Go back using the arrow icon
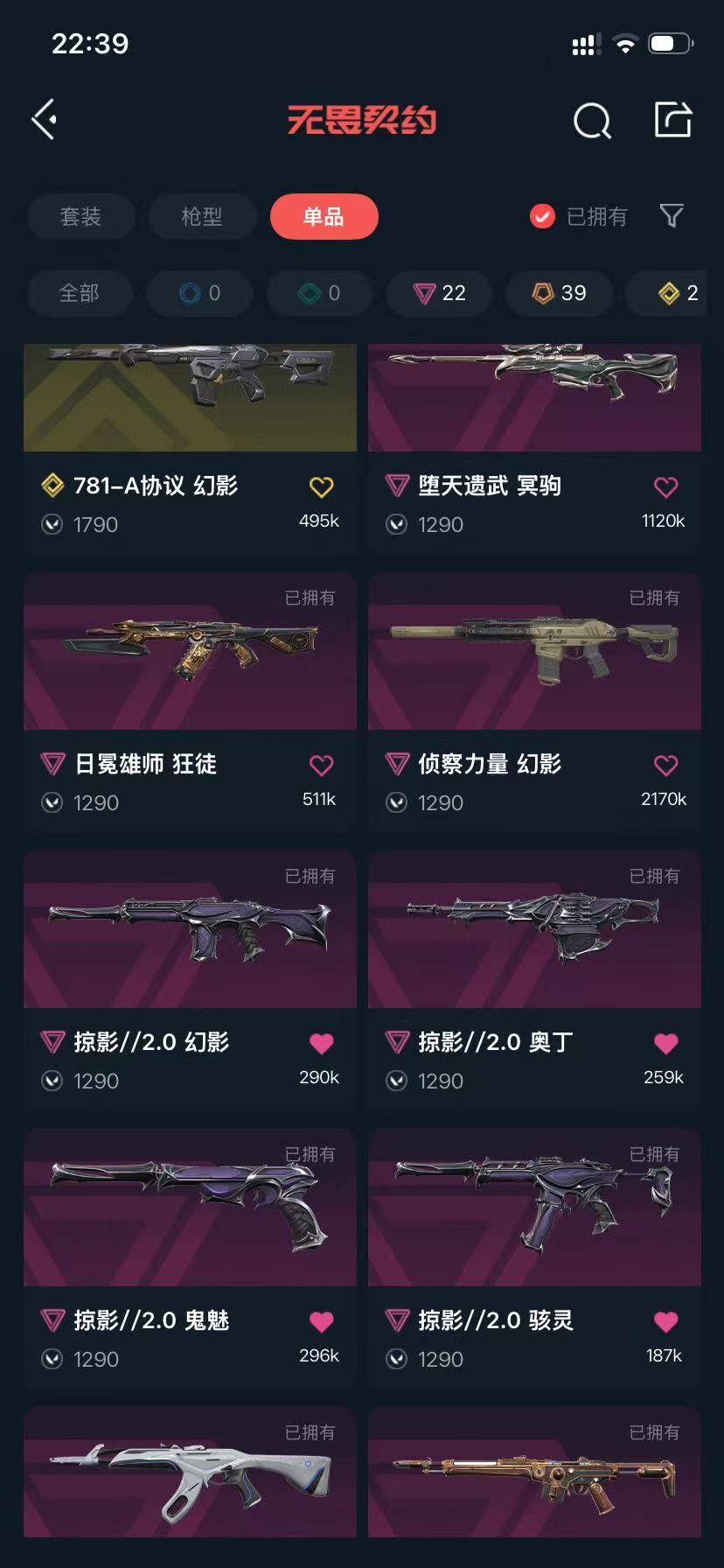Screen dimensions: 724x1568 (x=45, y=120)
